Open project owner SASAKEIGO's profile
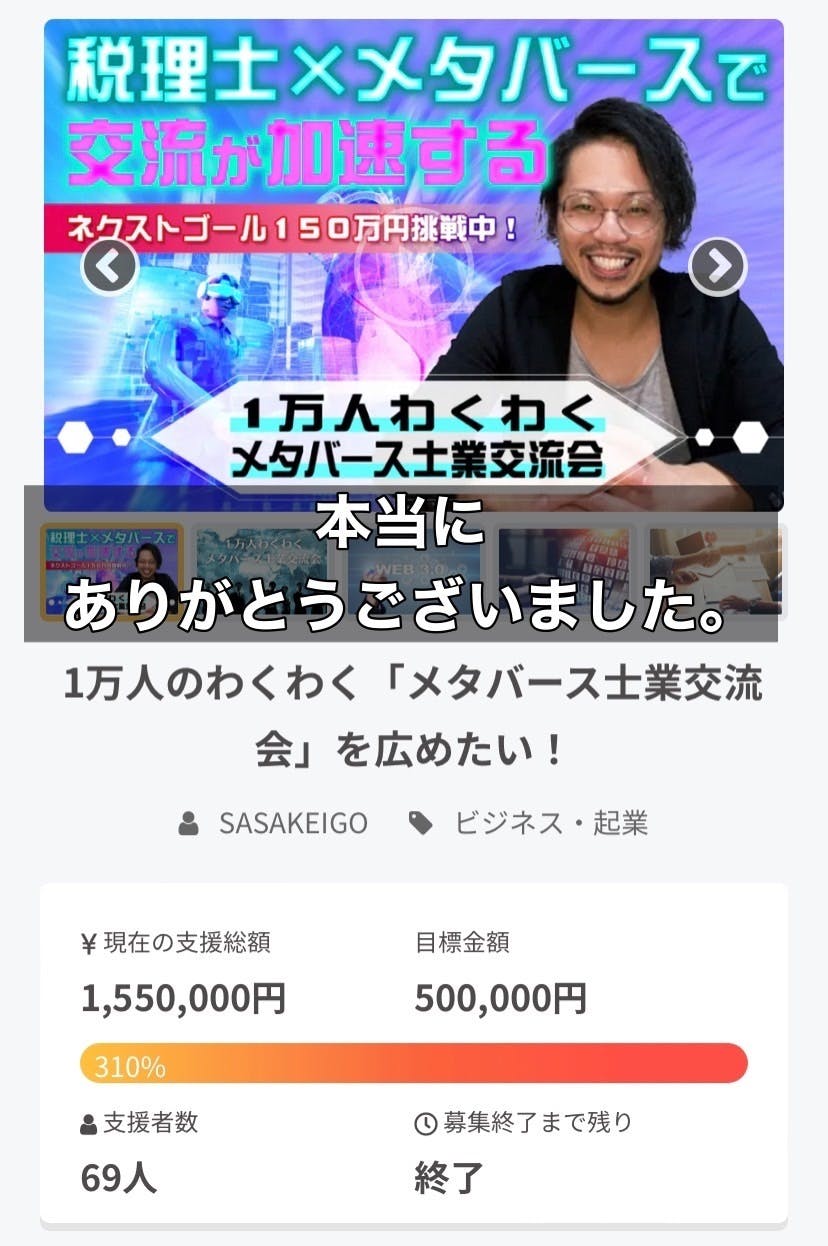This screenshot has width=828, height=1246. pyautogui.click(x=292, y=823)
